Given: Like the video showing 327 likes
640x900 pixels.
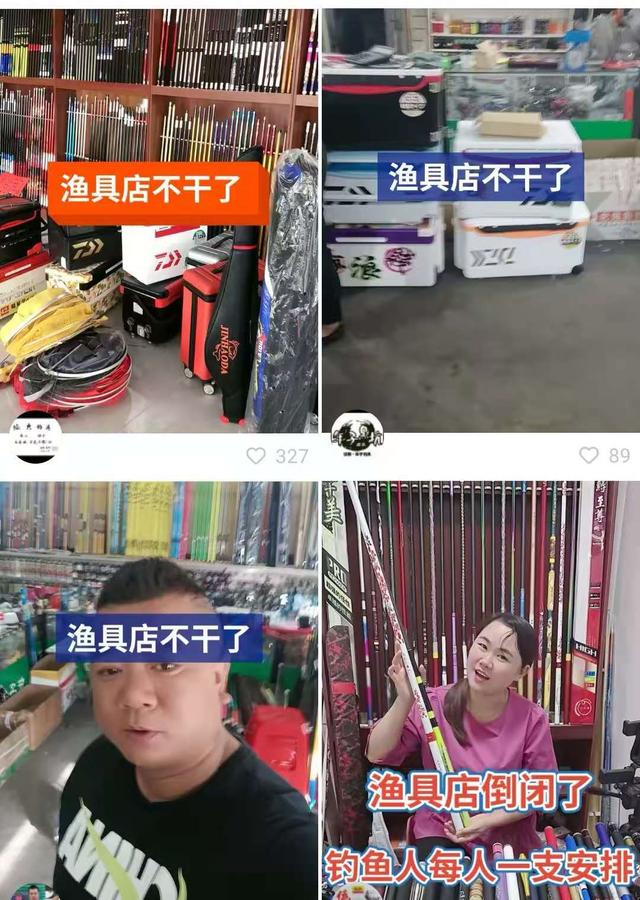Looking at the screenshot, I should 257,456.
